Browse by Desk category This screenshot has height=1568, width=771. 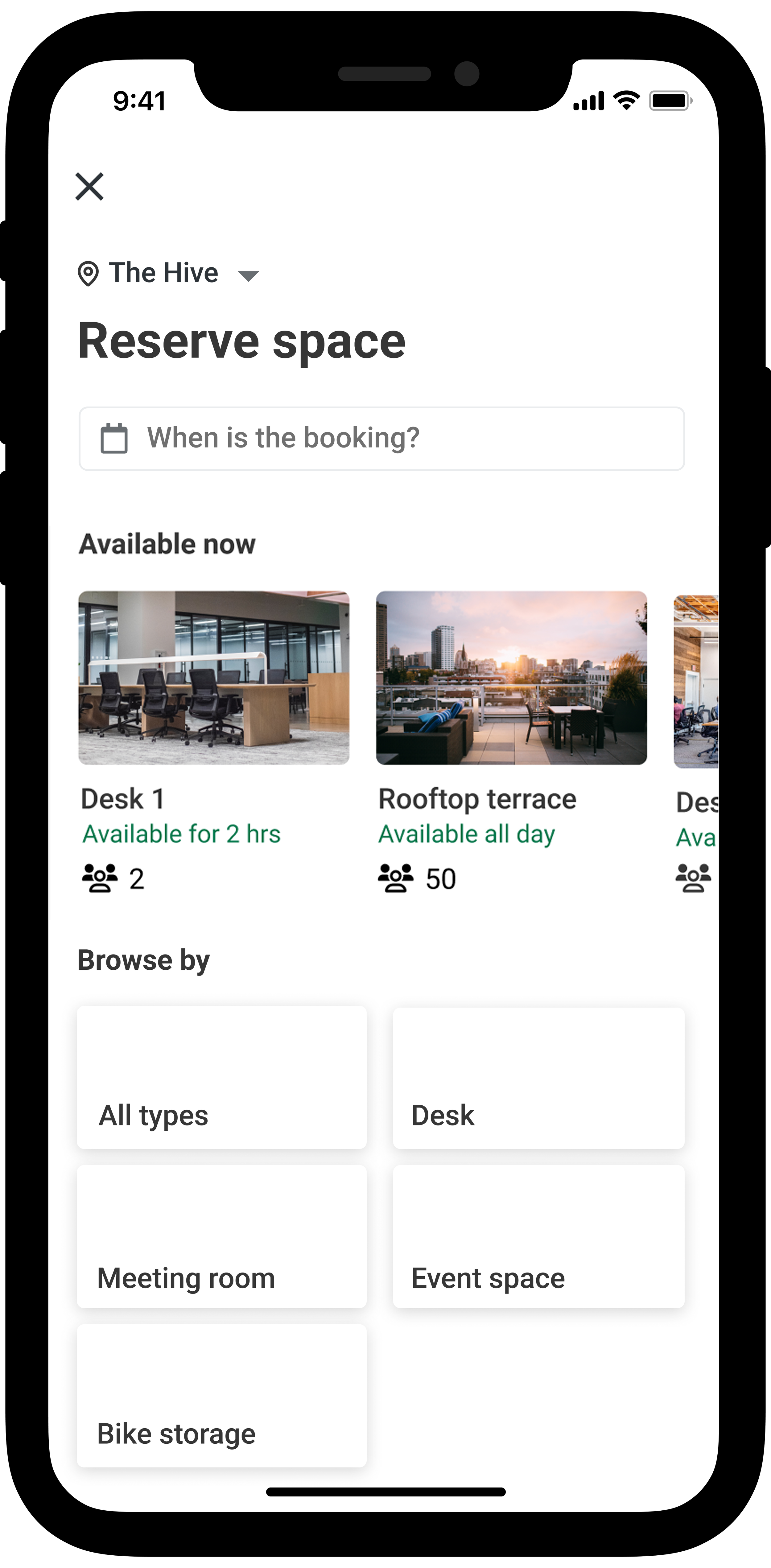coord(538,1077)
